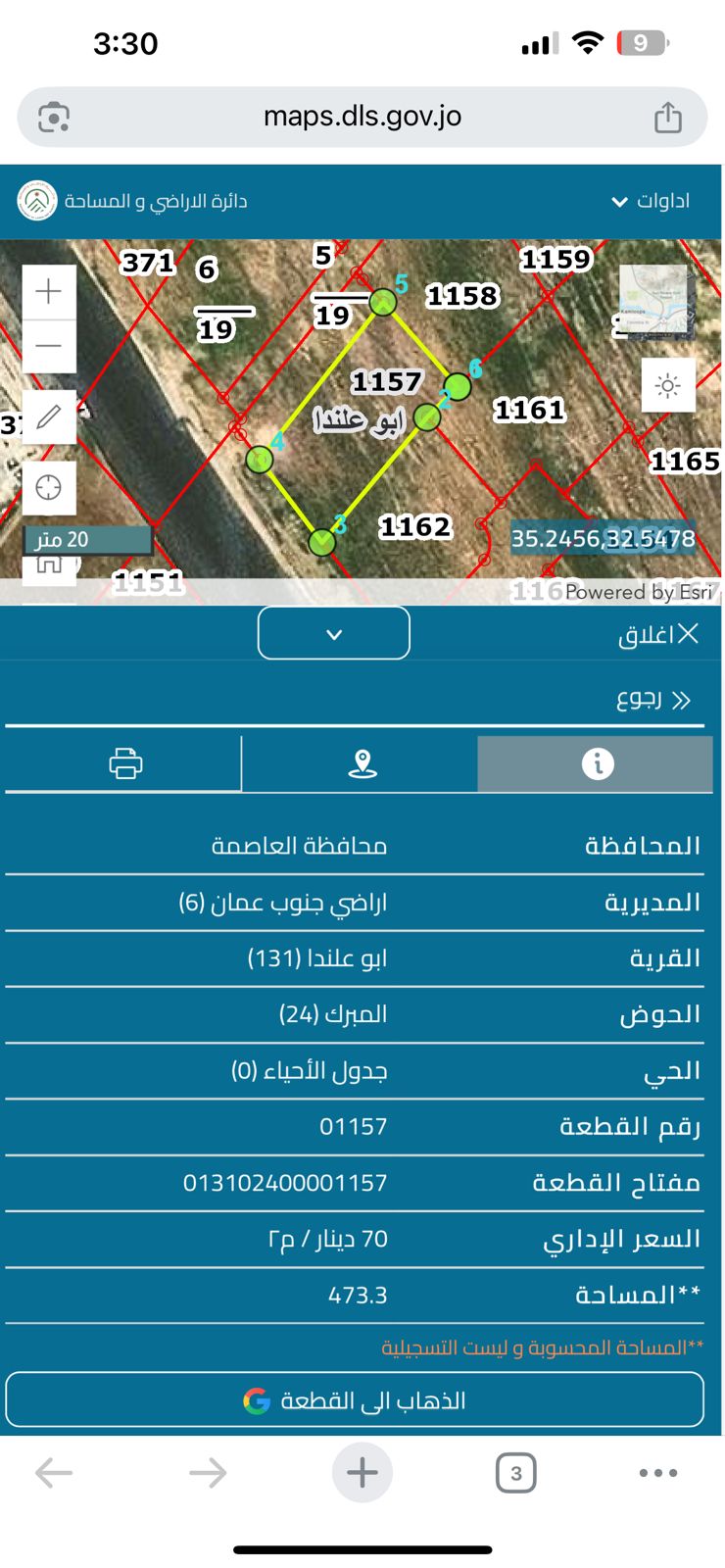Collapse the panel with the chevron button
This screenshot has height=1568, width=725.
[x=334, y=634]
